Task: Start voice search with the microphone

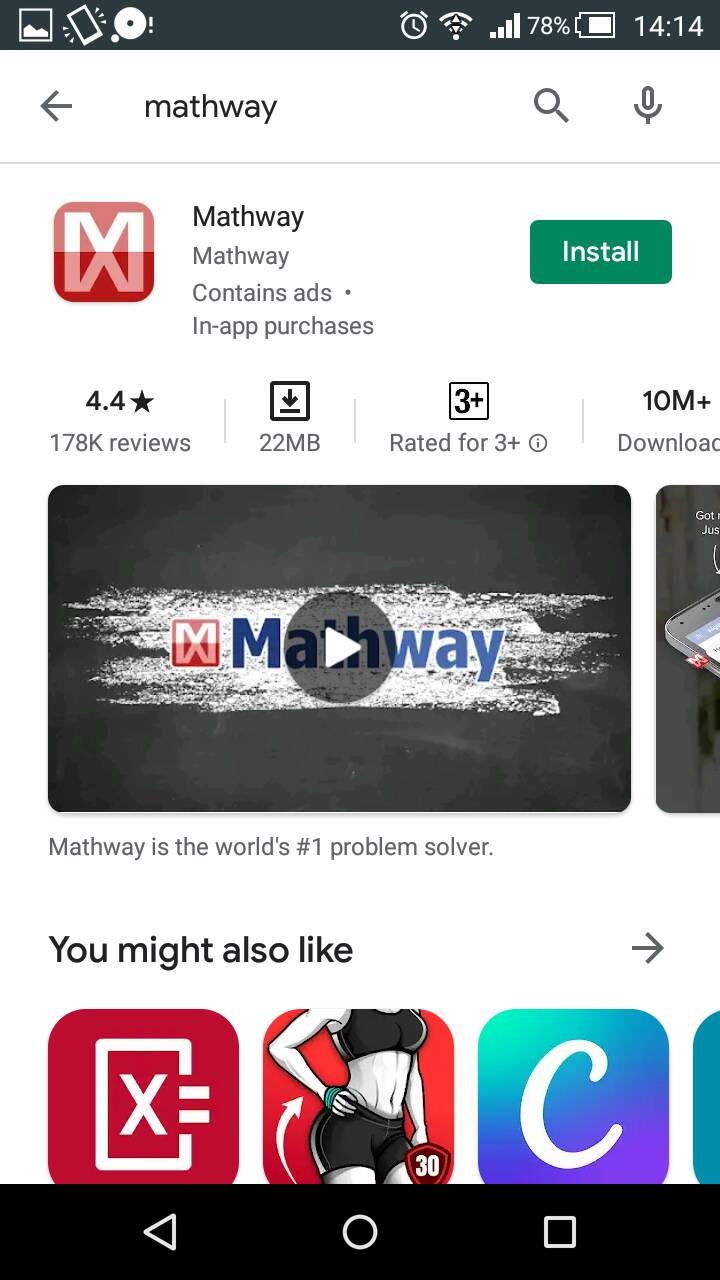Action: (648, 105)
